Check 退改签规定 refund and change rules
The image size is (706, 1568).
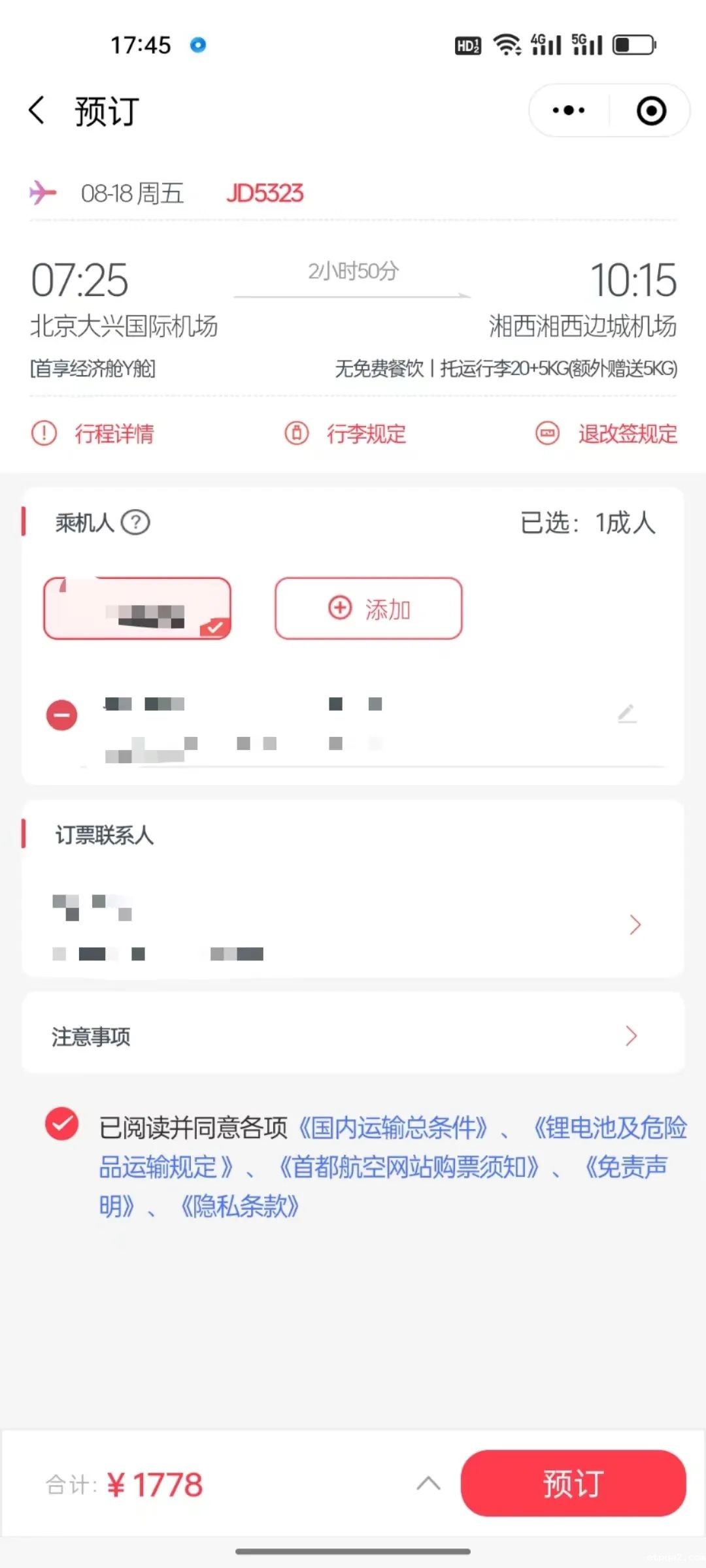(606, 434)
